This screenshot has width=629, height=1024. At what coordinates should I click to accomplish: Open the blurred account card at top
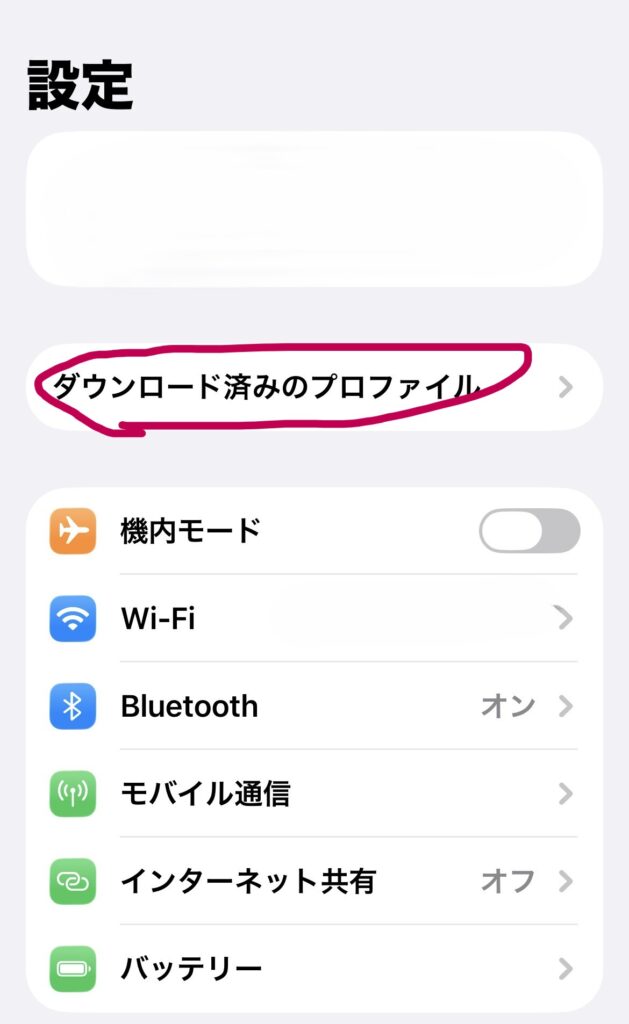tap(314, 209)
